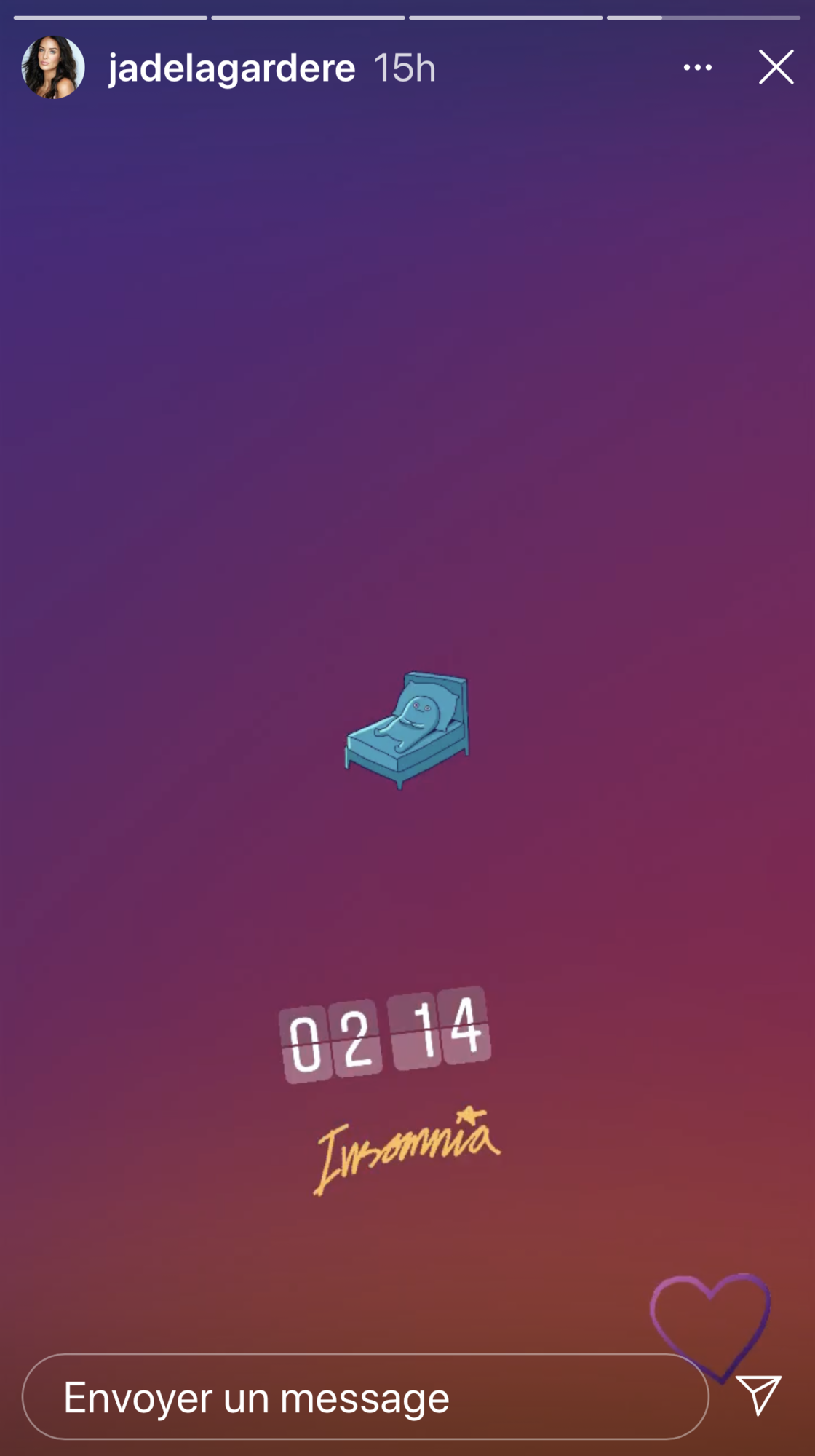Screen dimensions: 815x1456
Task: Focus the Envoyer un message field
Action: click(x=364, y=1397)
